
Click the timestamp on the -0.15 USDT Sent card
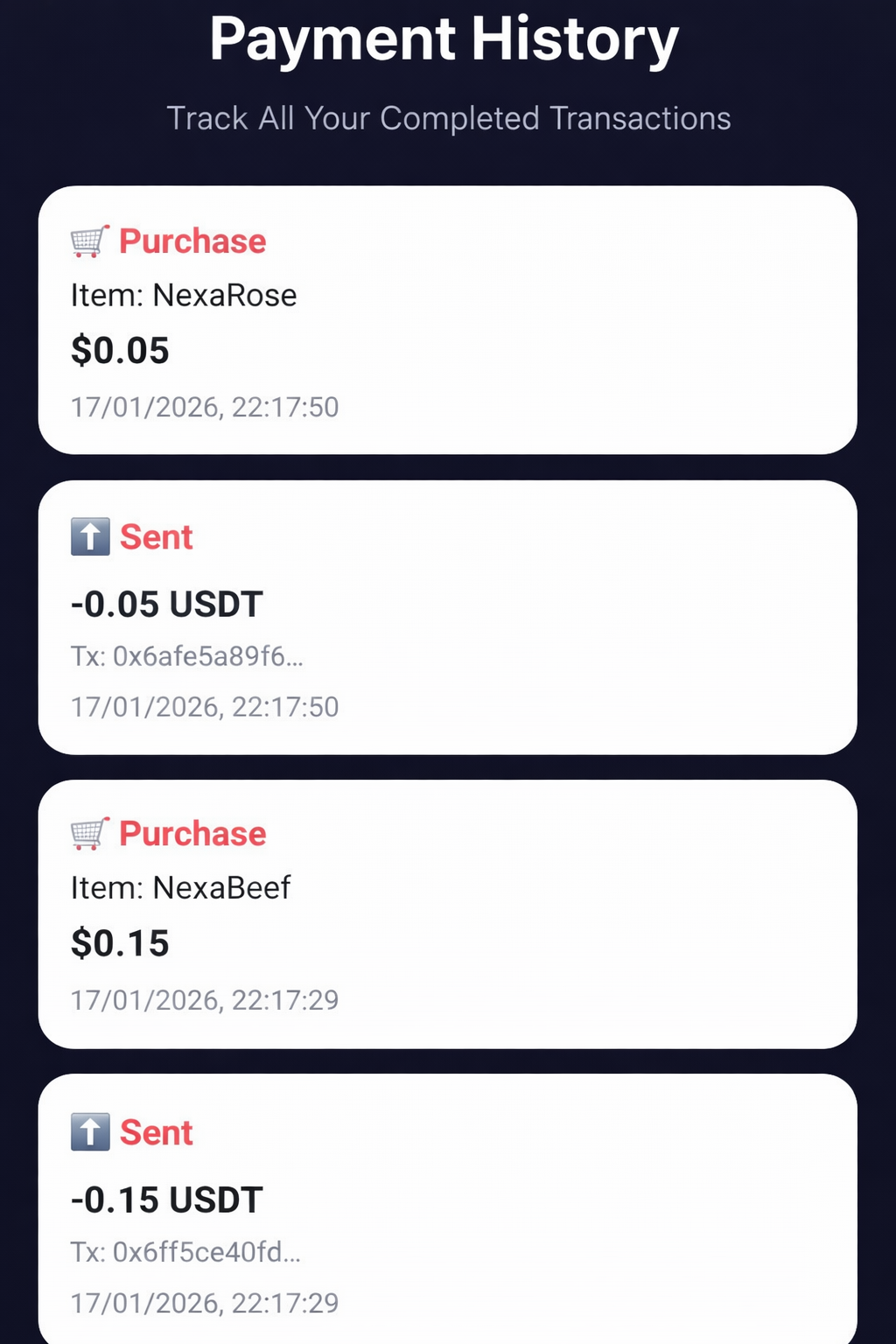204,1303
